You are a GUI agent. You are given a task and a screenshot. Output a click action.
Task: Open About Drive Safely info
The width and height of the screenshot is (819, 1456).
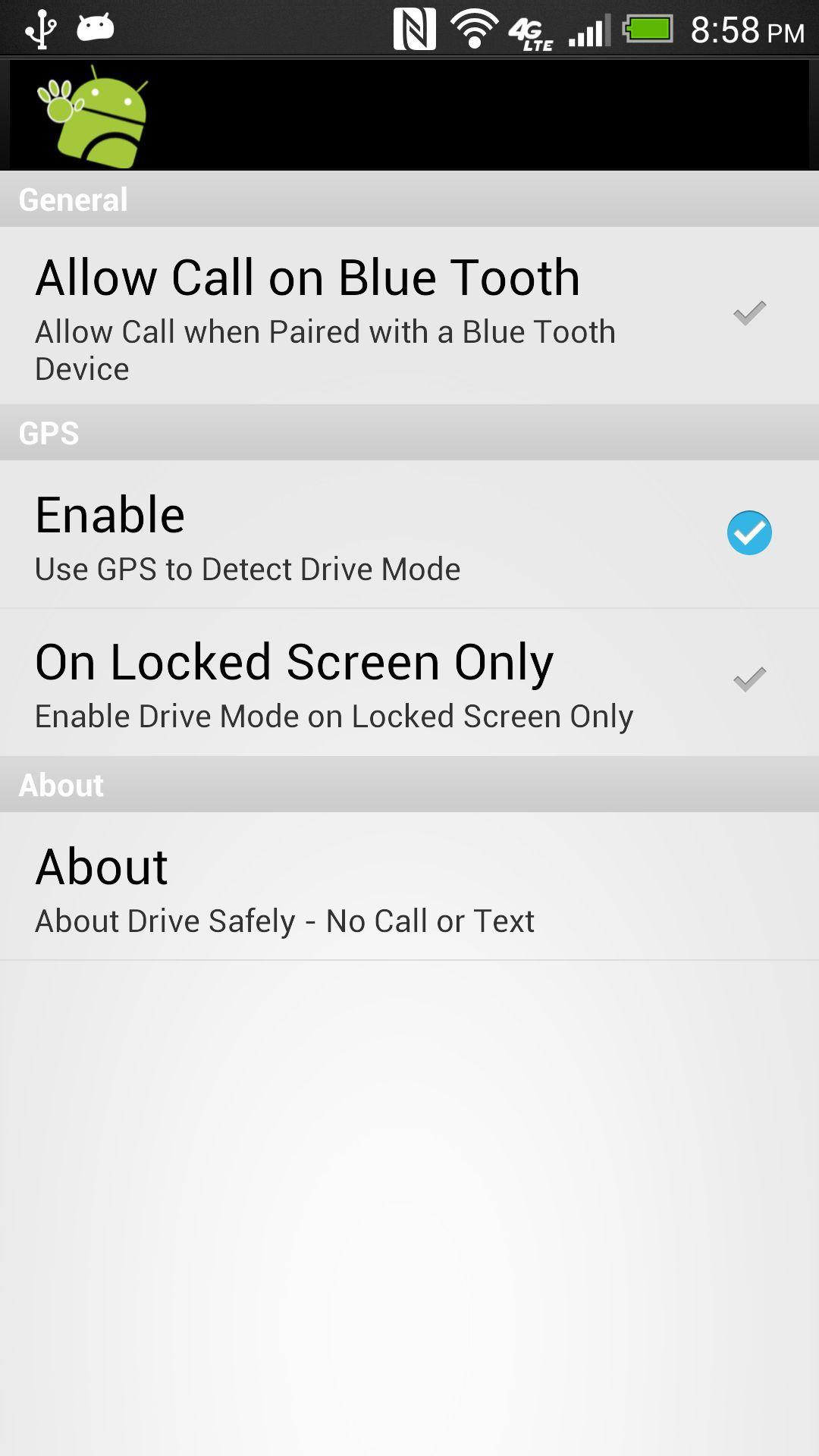409,886
